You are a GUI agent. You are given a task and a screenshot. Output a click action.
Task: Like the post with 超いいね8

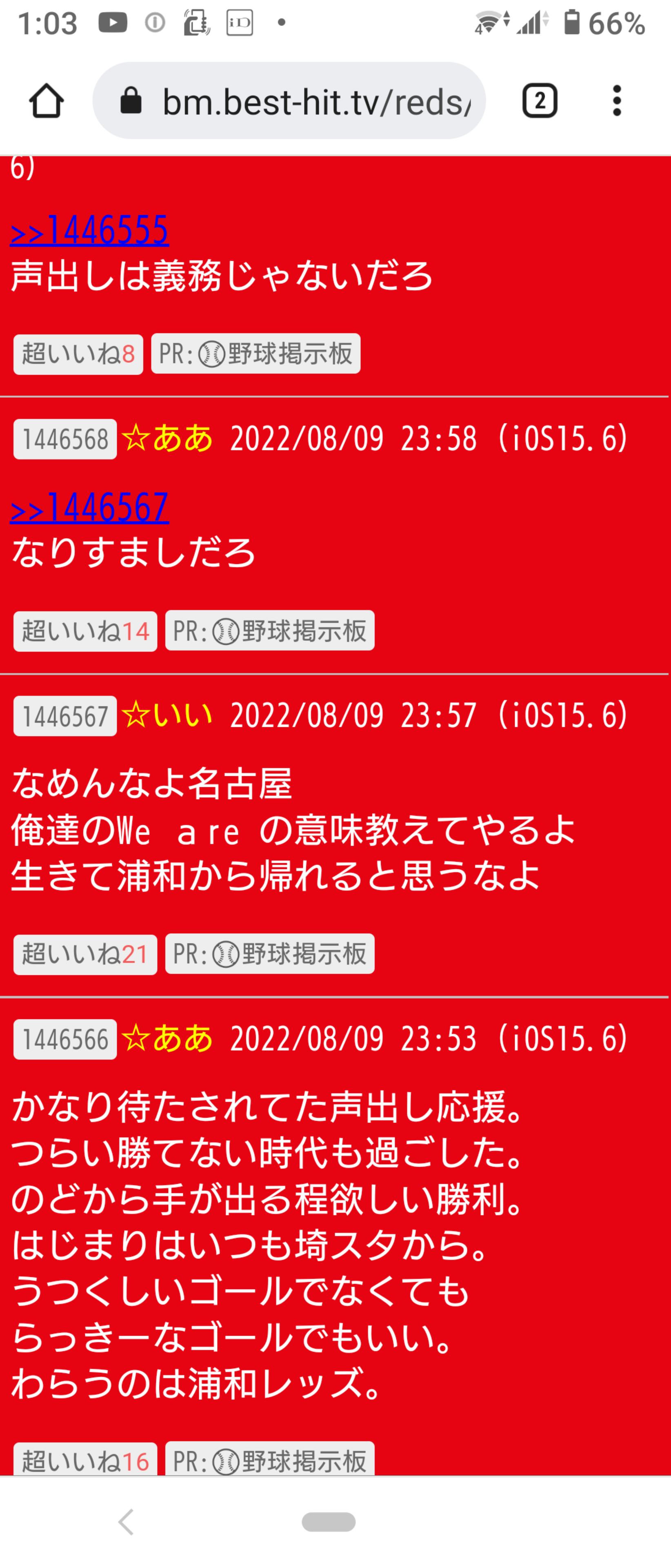point(78,354)
